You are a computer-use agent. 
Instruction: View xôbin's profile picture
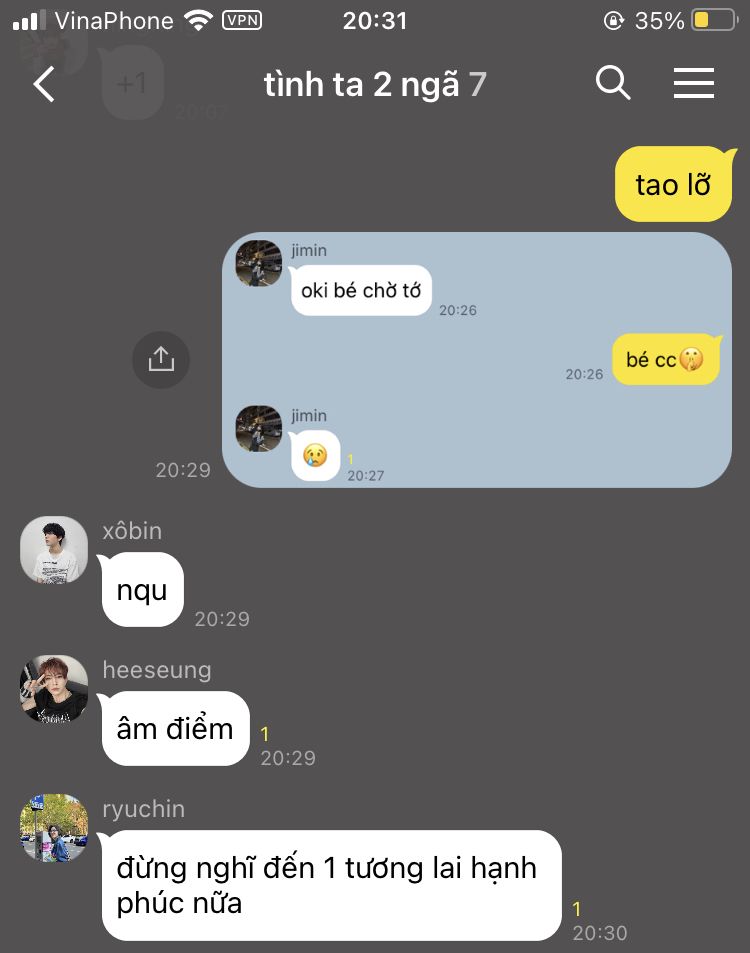pyautogui.click(x=54, y=549)
